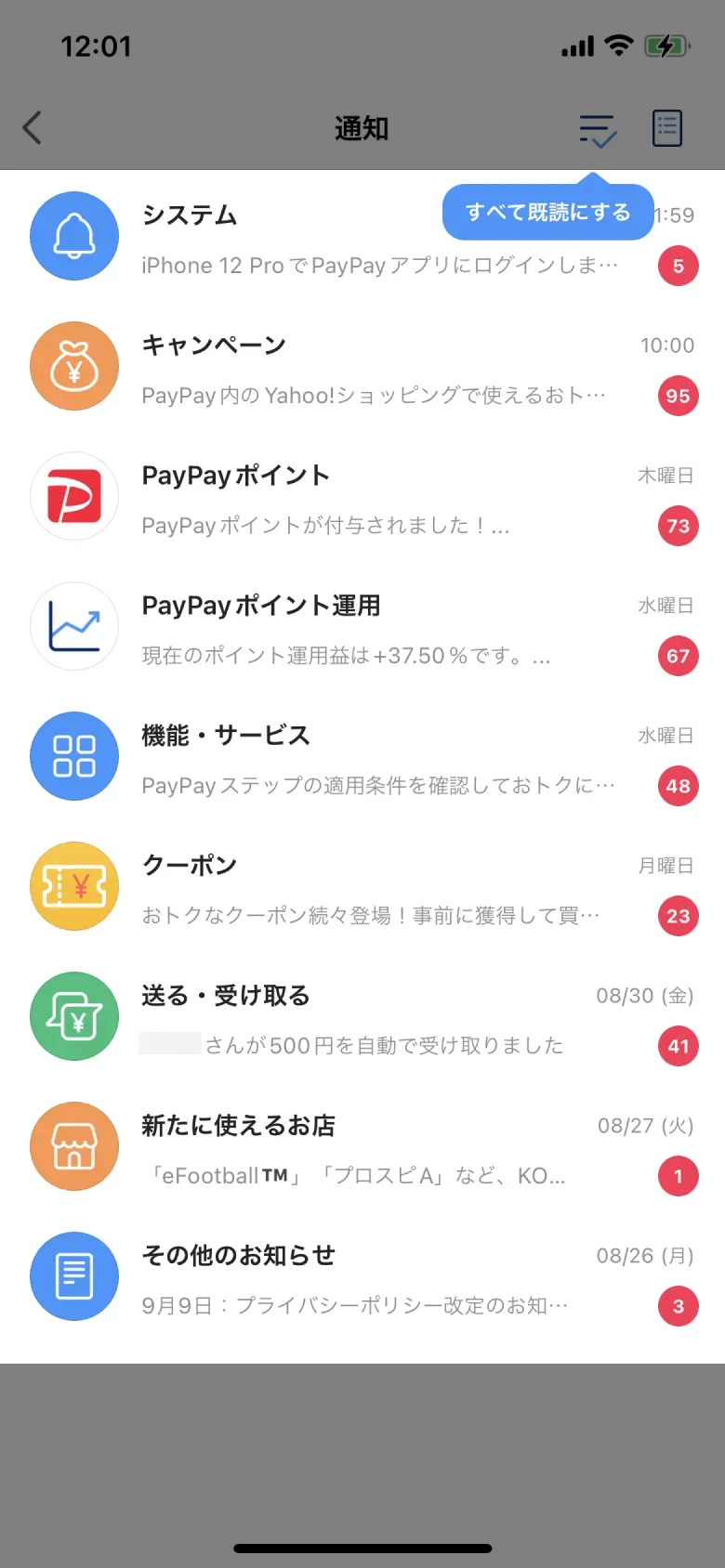Open the その他のお知らせ document icon

pos(74,1276)
